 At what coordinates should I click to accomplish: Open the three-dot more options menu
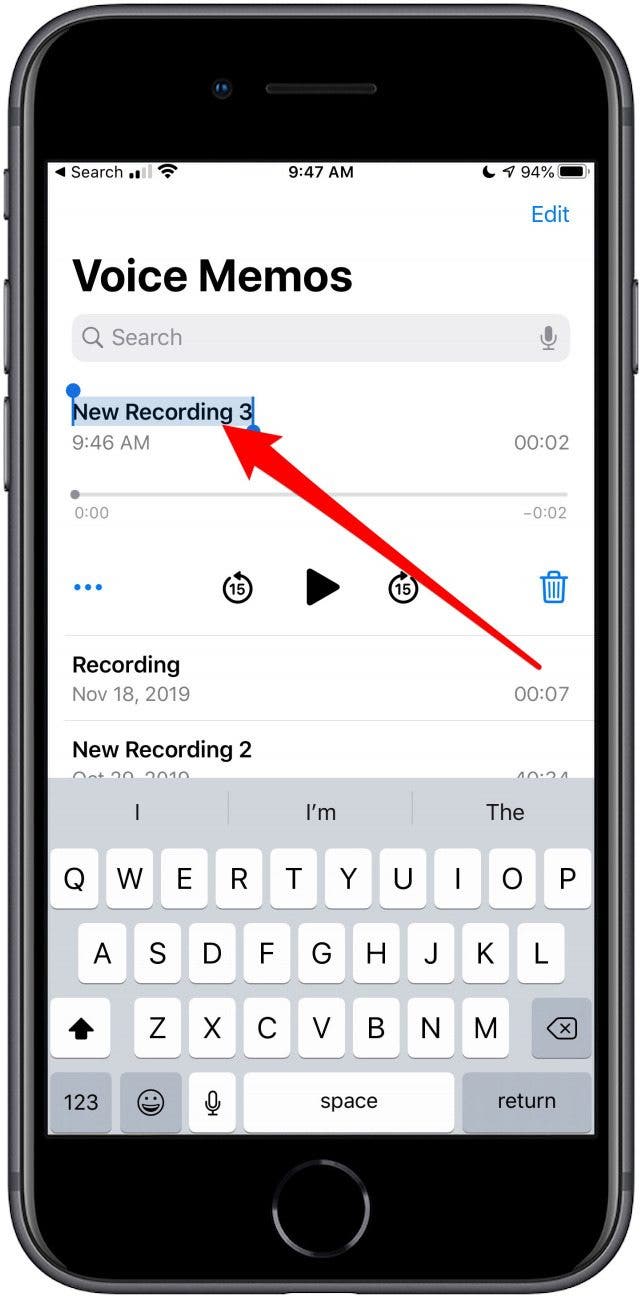[88, 588]
